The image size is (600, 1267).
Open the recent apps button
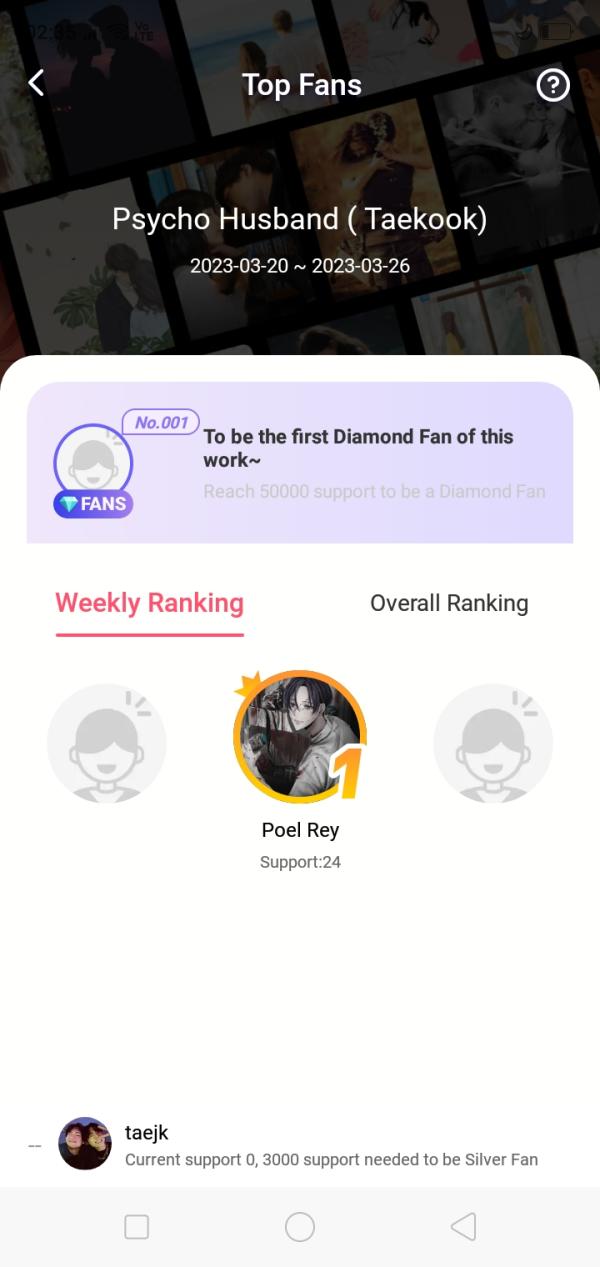pyautogui.click(x=137, y=1227)
